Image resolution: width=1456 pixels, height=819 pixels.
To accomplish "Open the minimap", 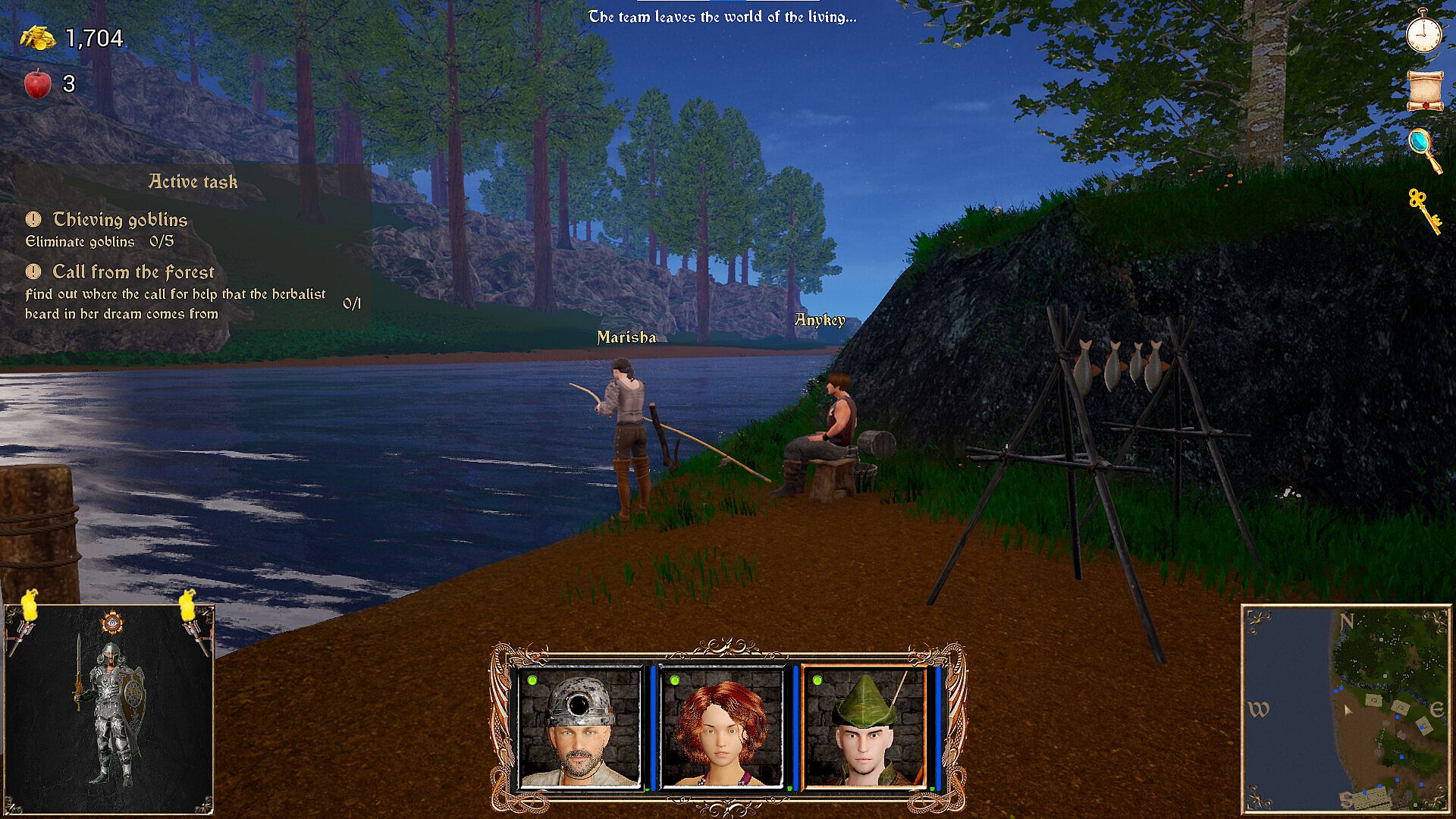I will click(x=1346, y=708).
